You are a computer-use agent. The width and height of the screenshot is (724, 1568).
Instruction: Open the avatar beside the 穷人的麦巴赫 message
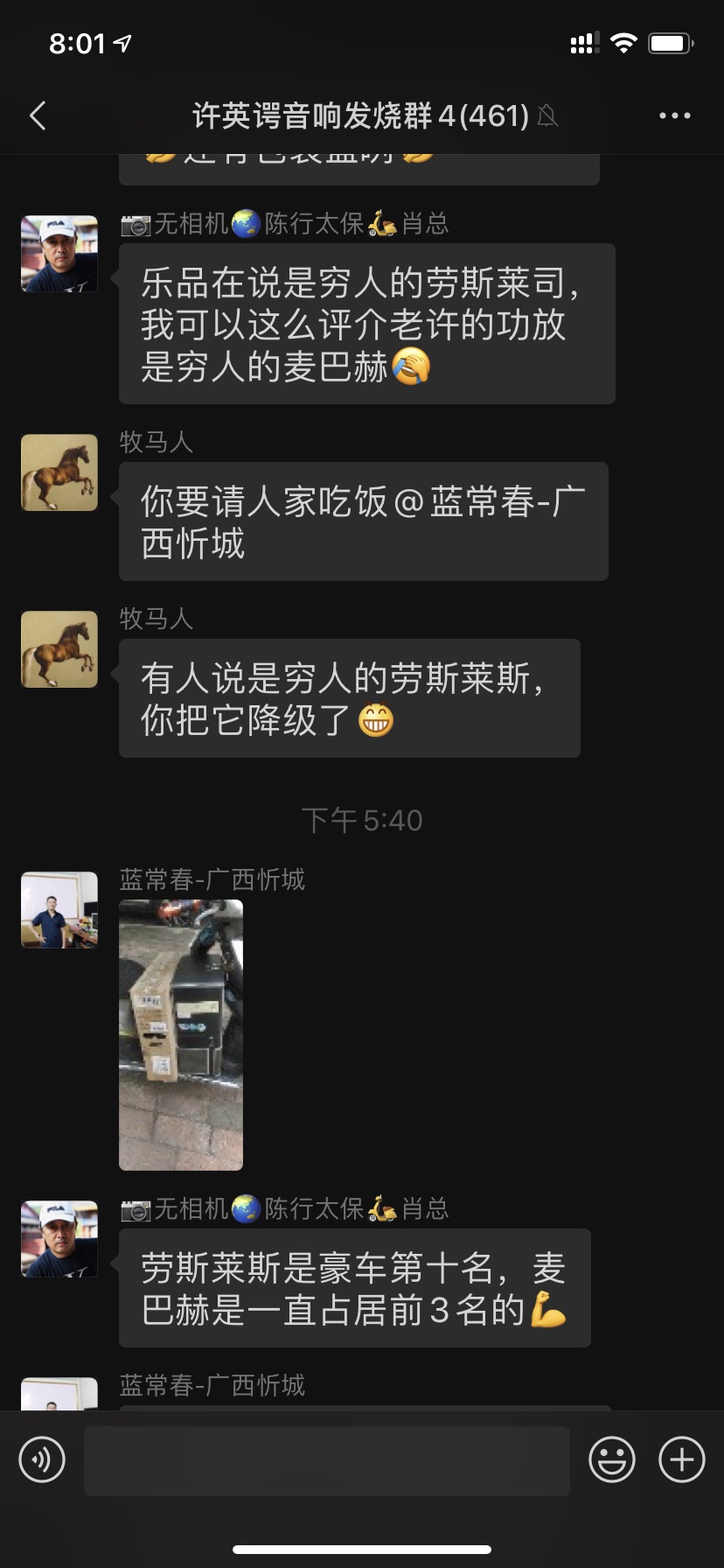[x=59, y=254]
